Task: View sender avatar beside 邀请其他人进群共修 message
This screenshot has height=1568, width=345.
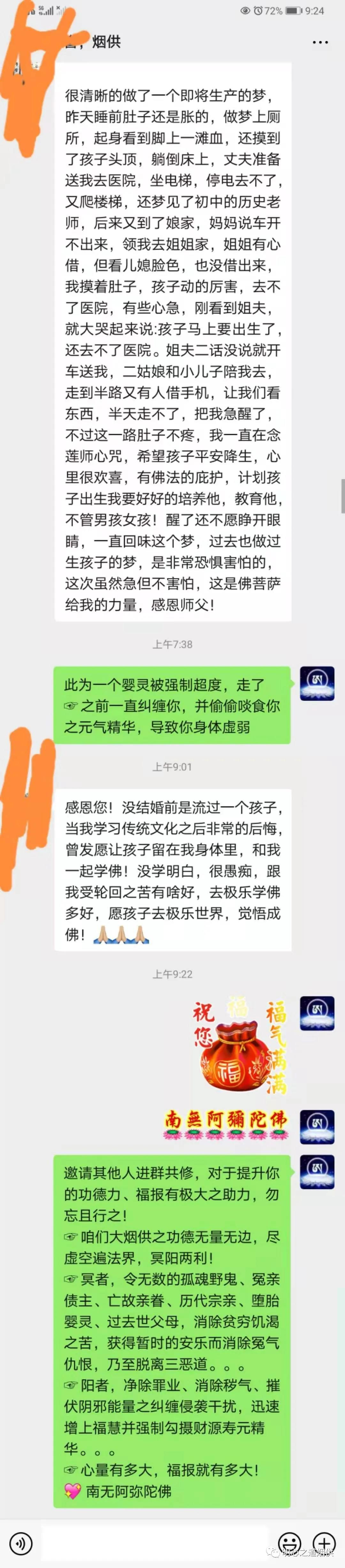Action: pos(317,1172)
